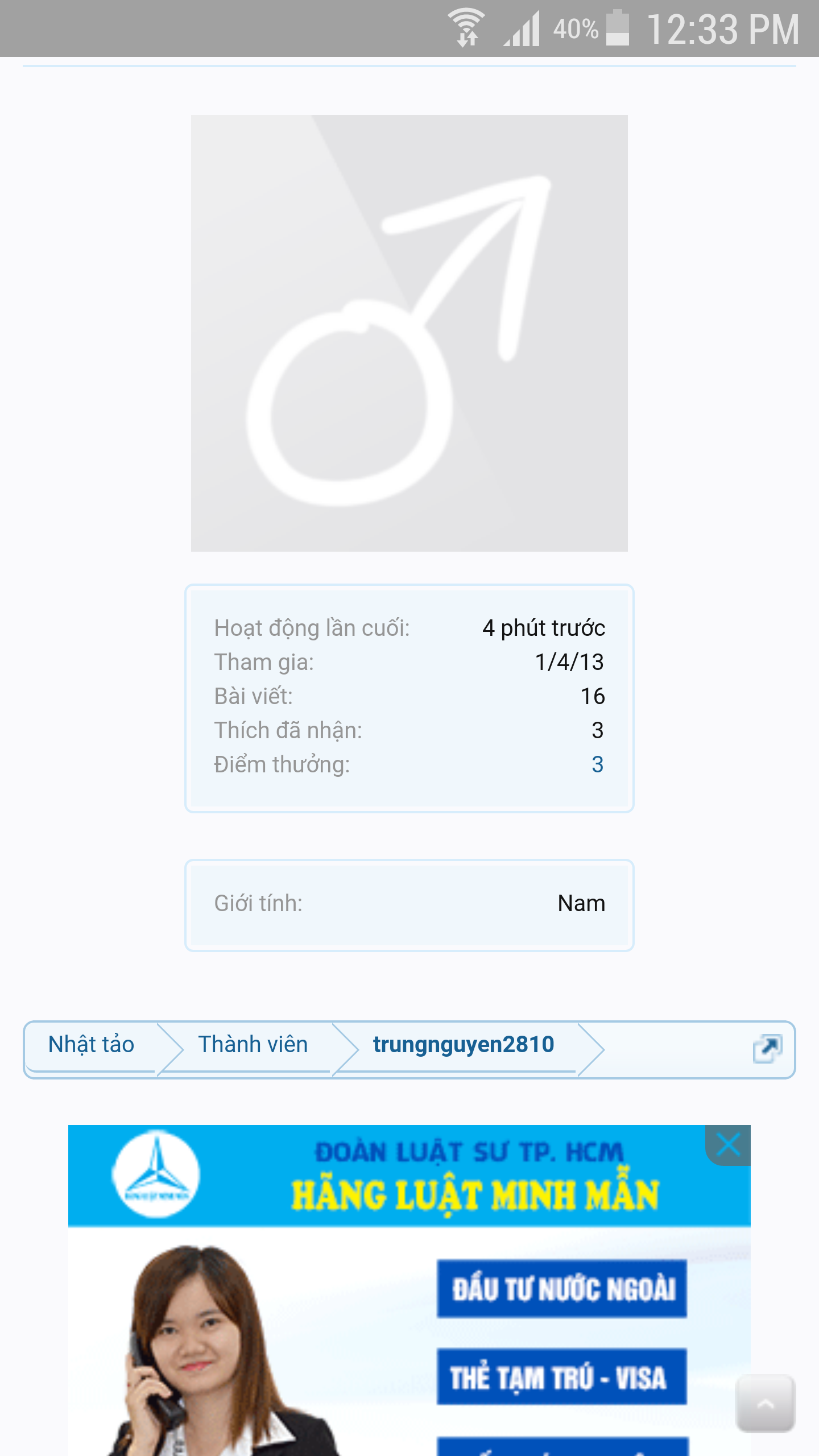The height and width of the screenshot is (1456, 819).
Task: Open the Điểm thưởng value 3
Action: point(597,765)
